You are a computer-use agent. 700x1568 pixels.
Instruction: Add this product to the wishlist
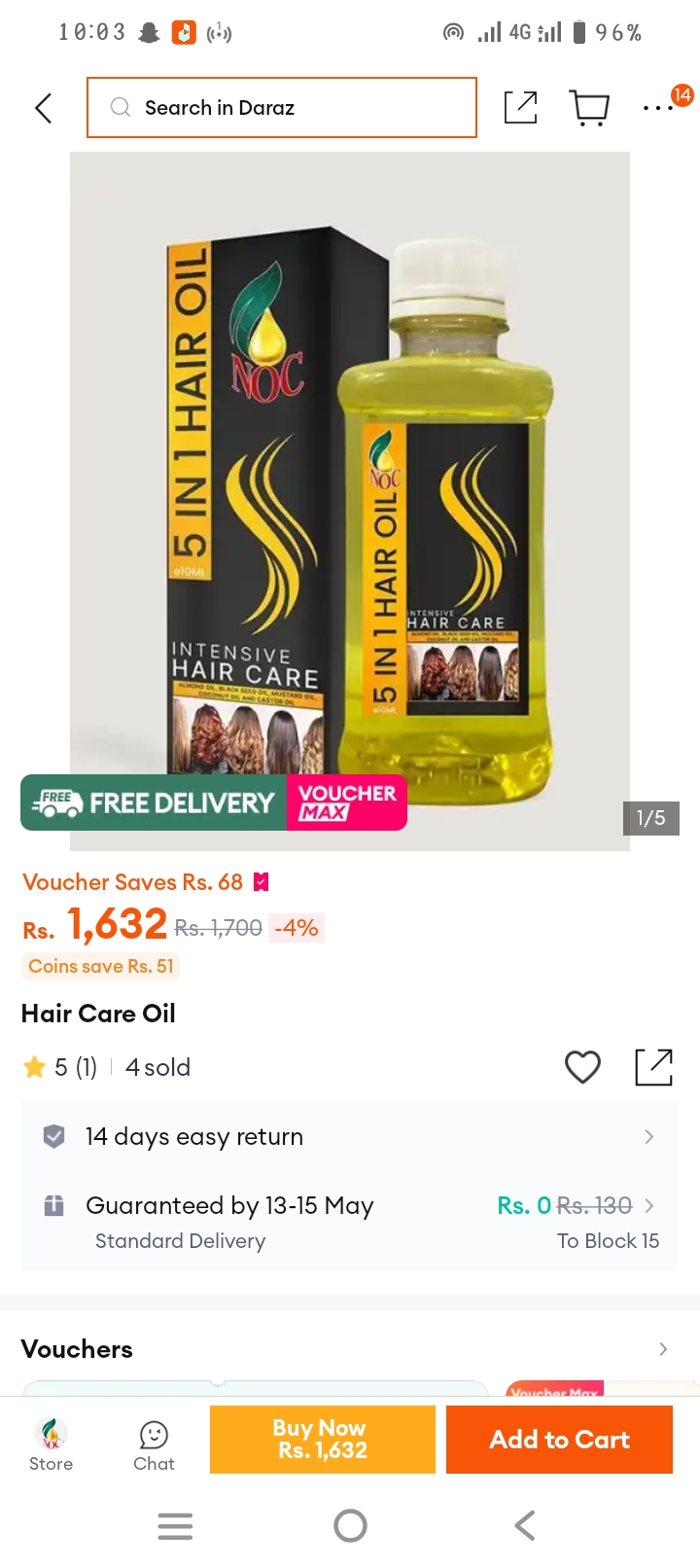[x=583, y=1067]
